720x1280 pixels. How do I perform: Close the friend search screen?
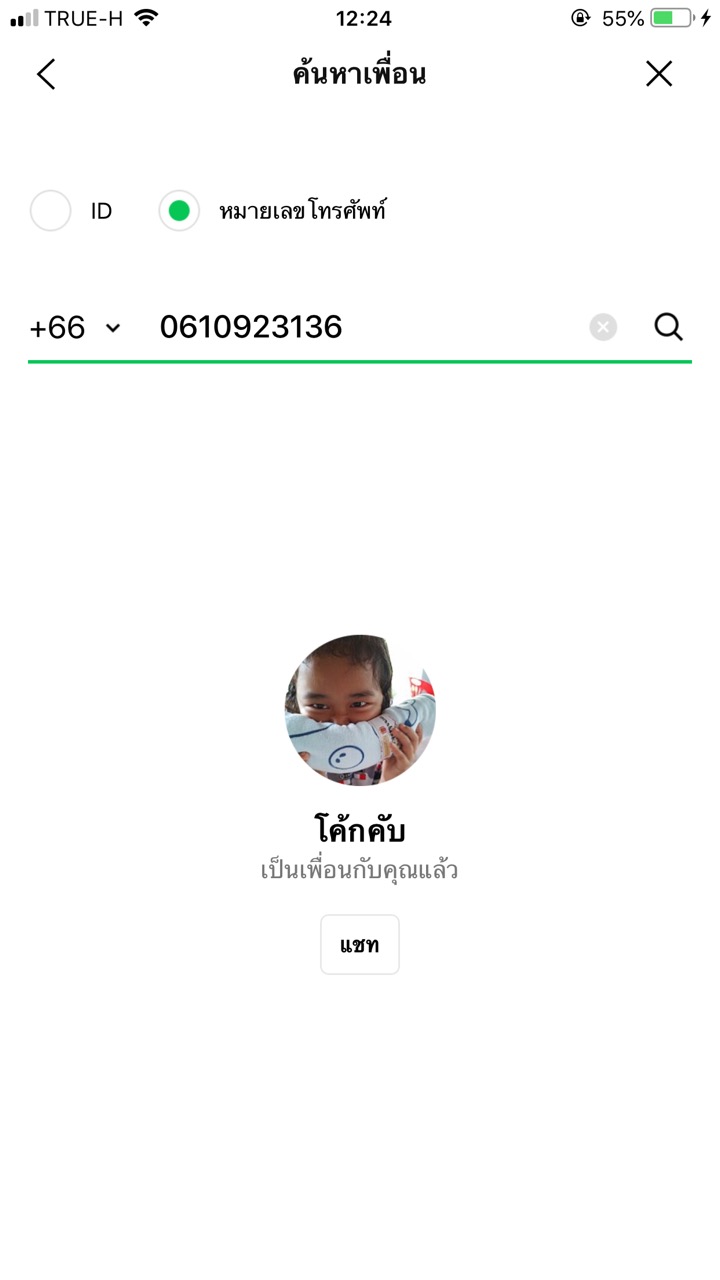pos(658,74)
